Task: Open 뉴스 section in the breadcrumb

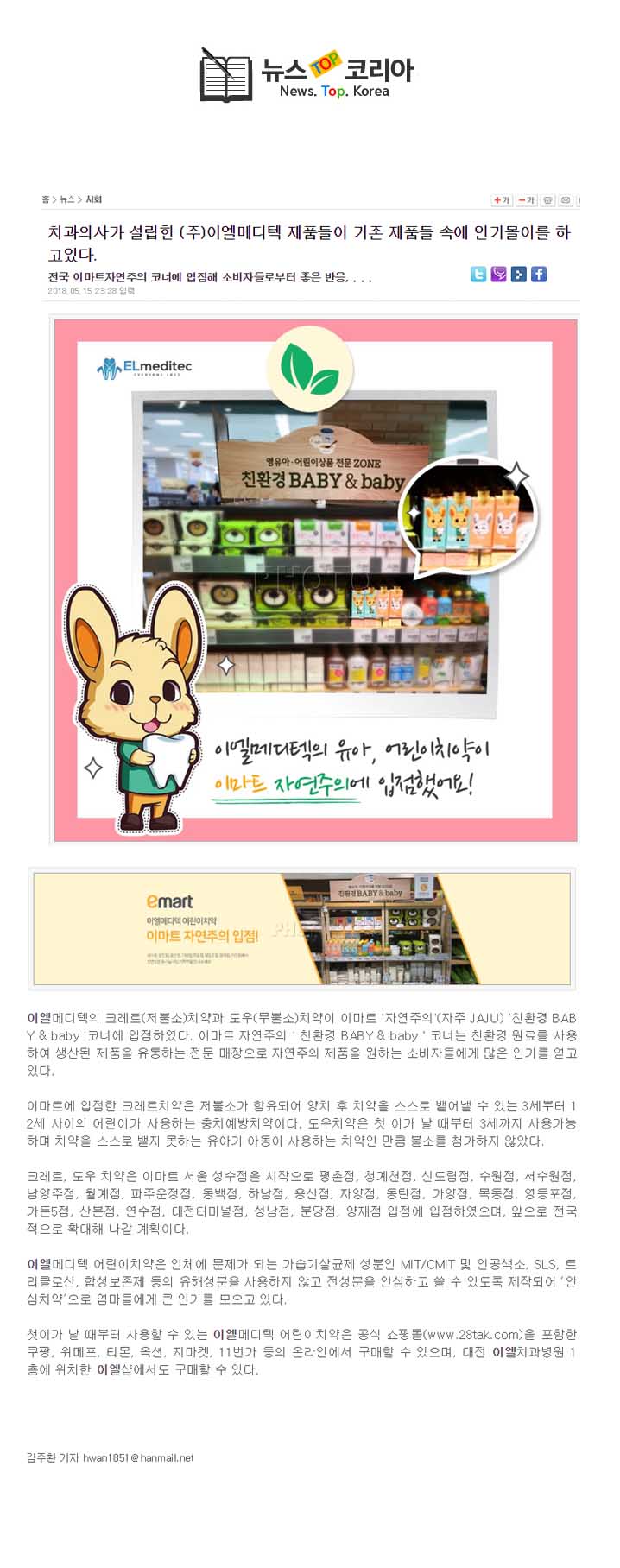Action: coord(67,199)
